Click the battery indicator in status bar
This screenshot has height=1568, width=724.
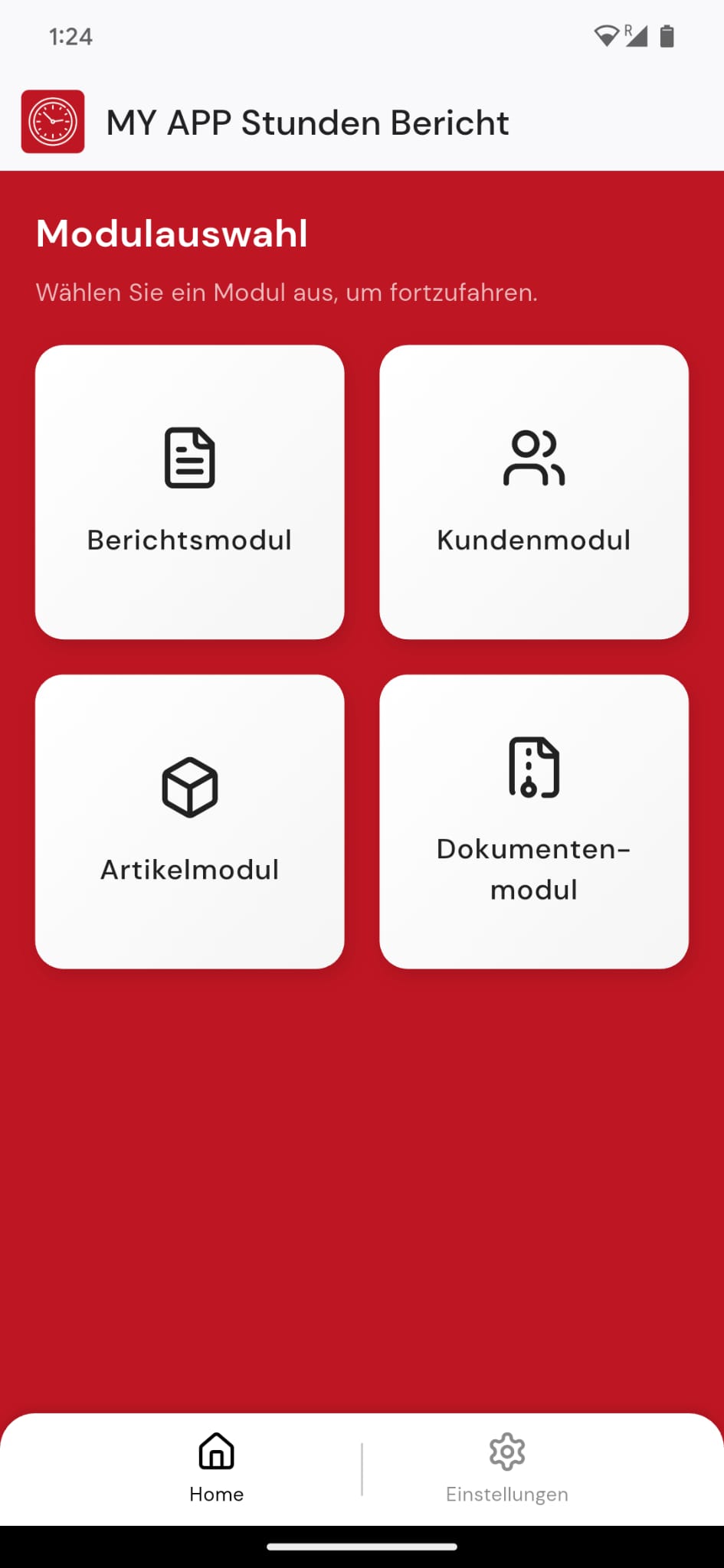tap(666, 34)
